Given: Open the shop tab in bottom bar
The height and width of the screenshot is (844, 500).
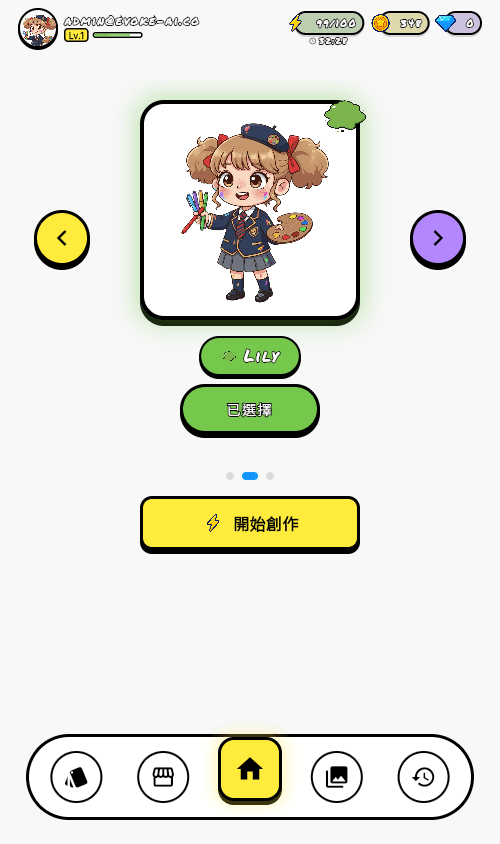Looking at the screenshot, I should point(163,777).
